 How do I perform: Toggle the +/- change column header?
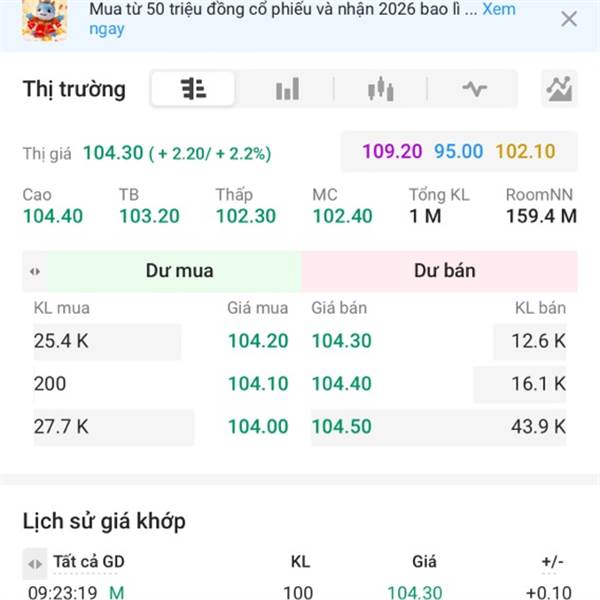tap(553, 562)
